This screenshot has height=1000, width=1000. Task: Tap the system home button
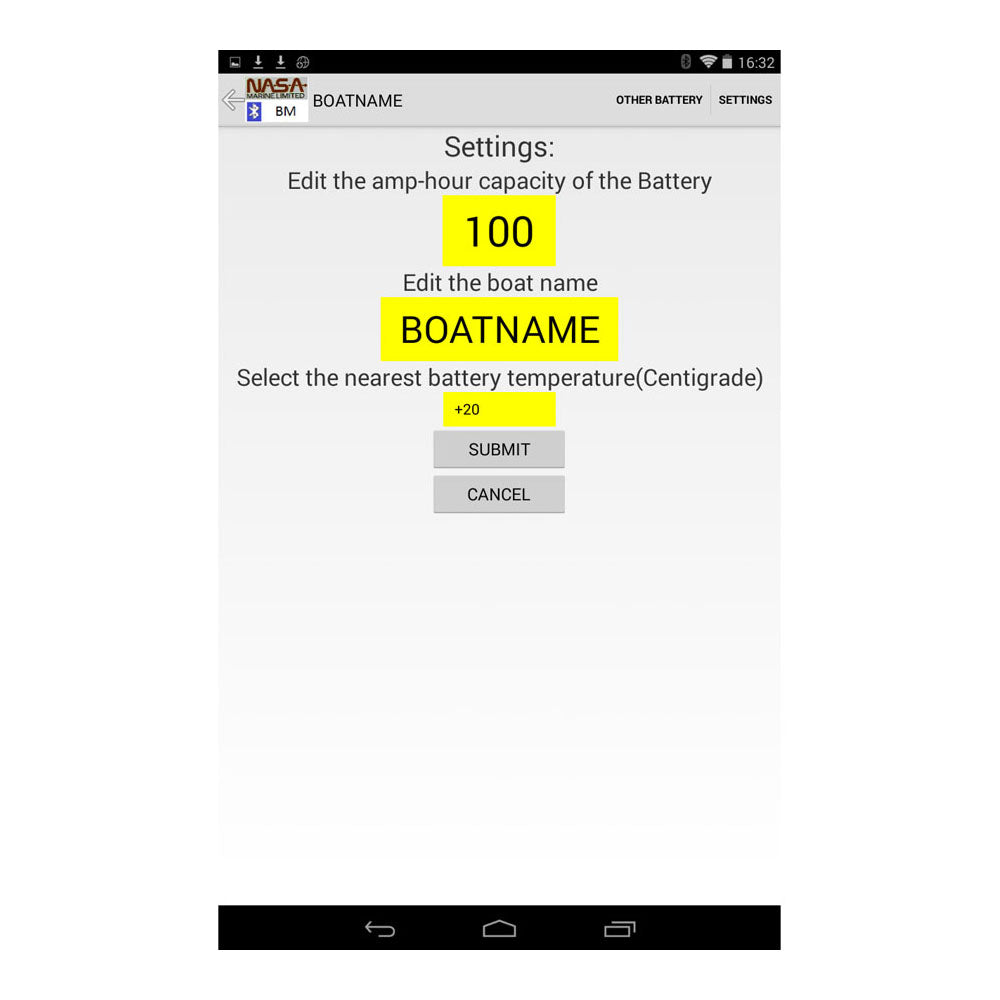(x=499, y=929)
